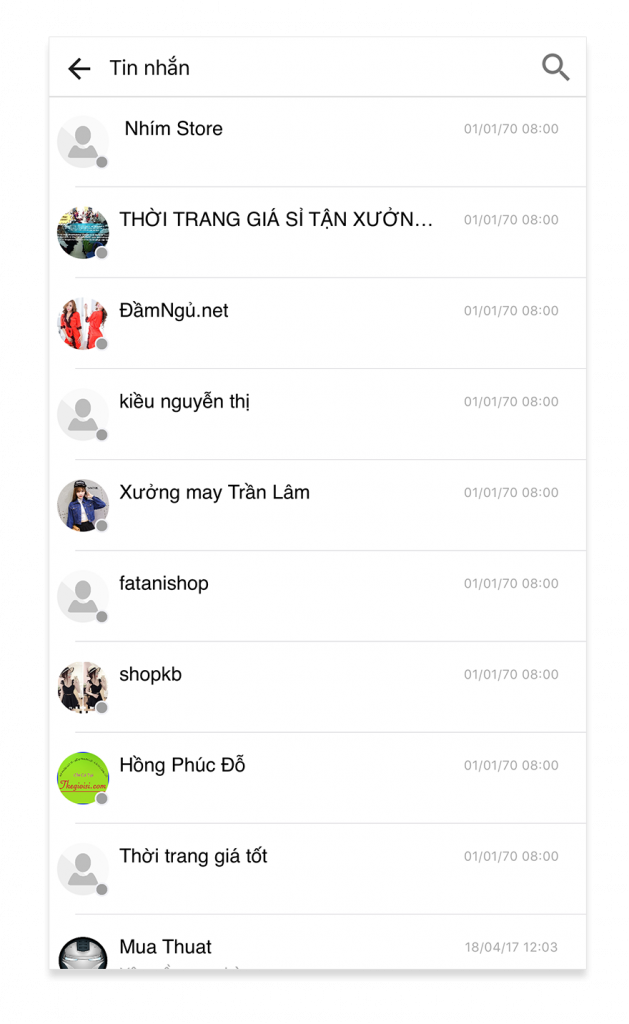Select the Thời trang giá tốt thread
The image size is (629, 1024).
(317, 869)
